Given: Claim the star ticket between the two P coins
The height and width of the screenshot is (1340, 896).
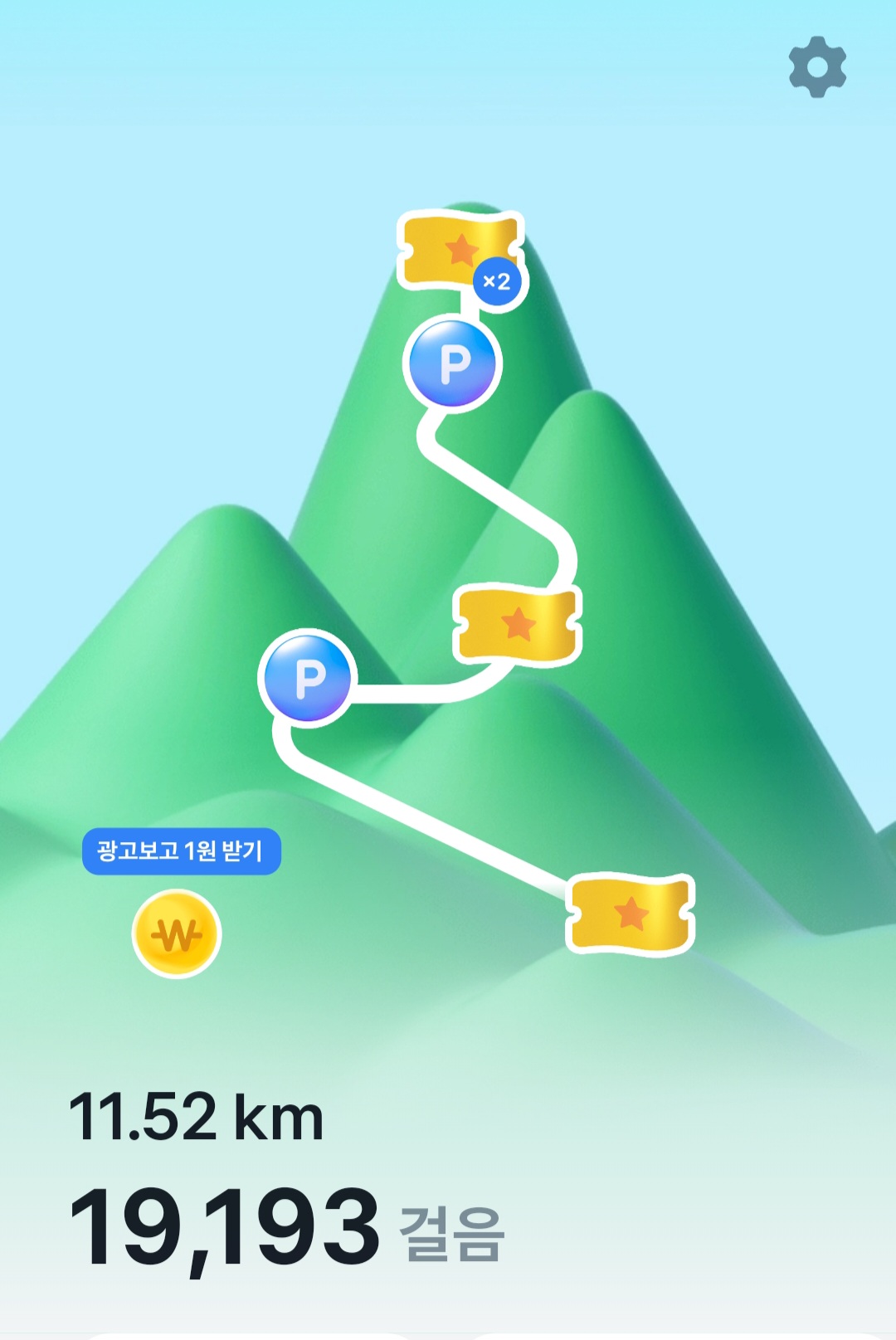Looking at the screenshot, I should (x=517, y=623).
